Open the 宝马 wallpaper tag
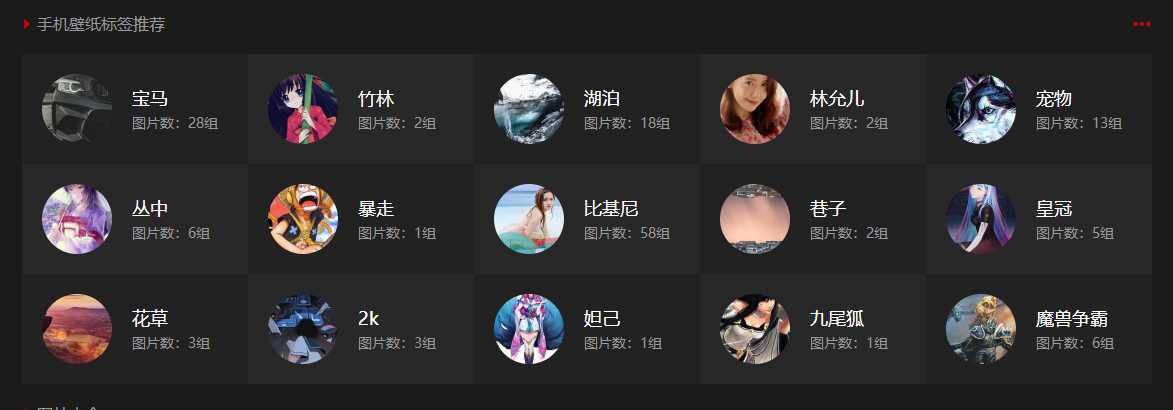Screen dimensions: 1173x410 point(134,109)
